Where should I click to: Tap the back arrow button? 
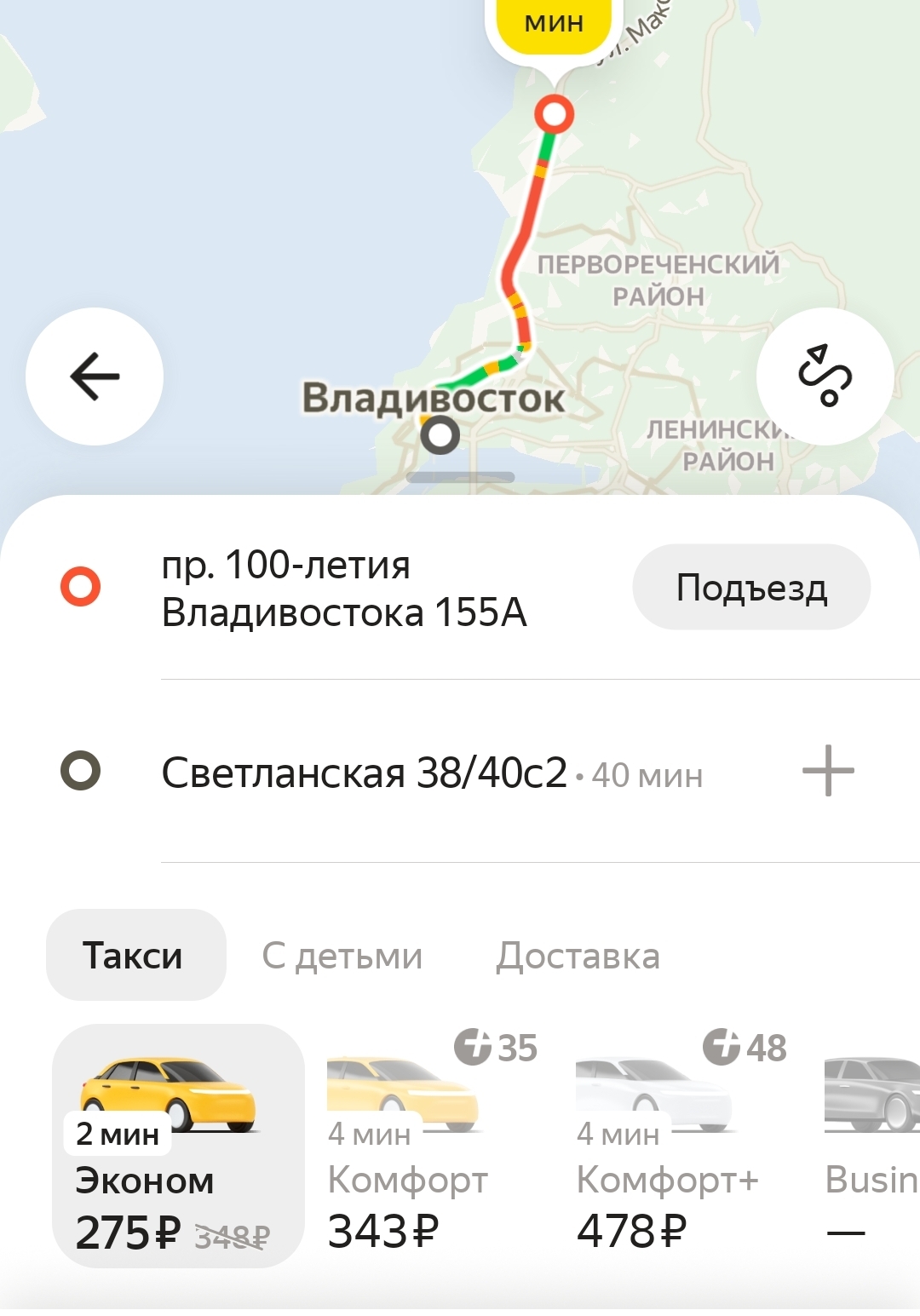[95, 376]
